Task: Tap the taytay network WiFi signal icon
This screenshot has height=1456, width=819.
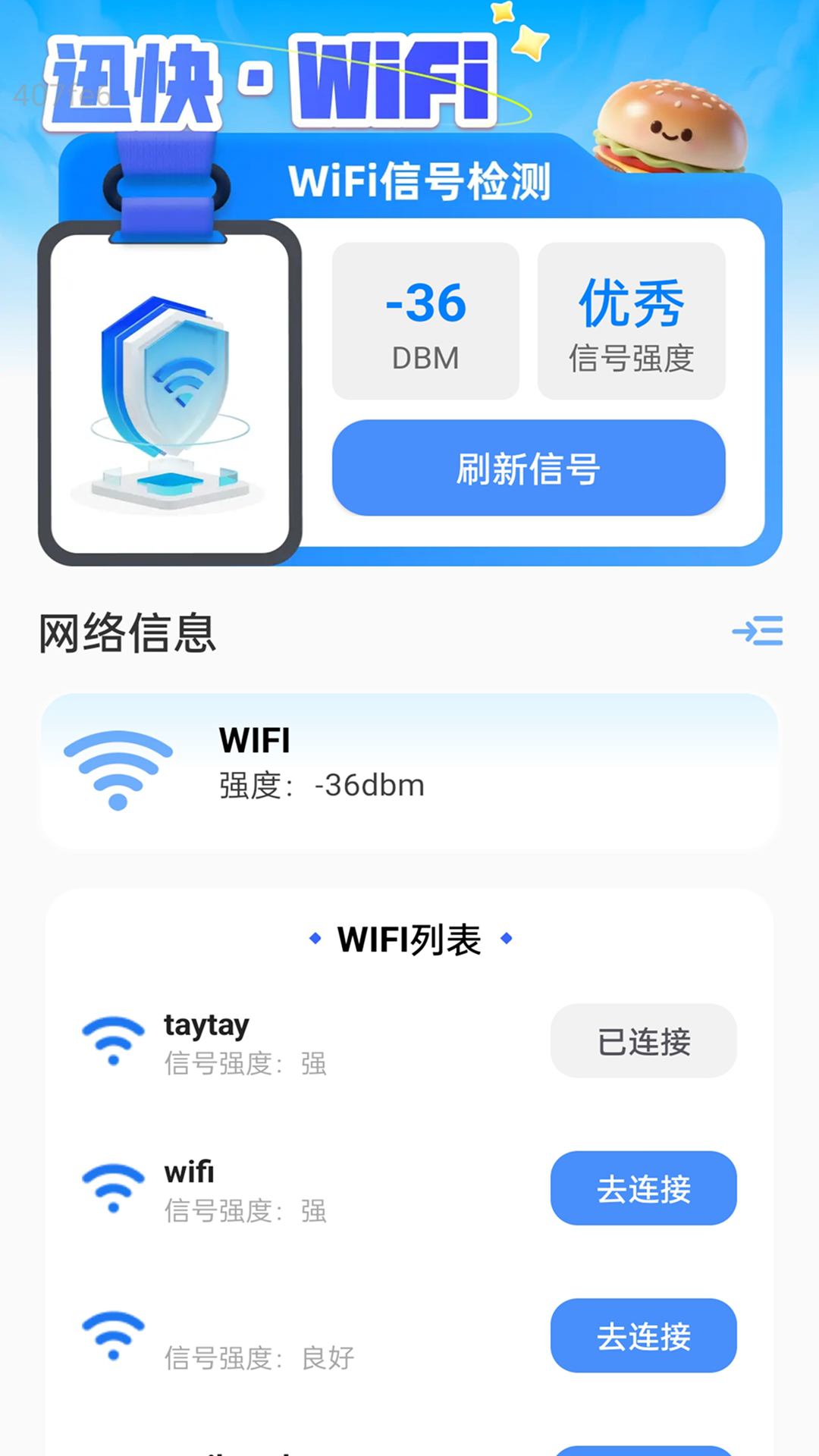Action: coord(113,1040)
